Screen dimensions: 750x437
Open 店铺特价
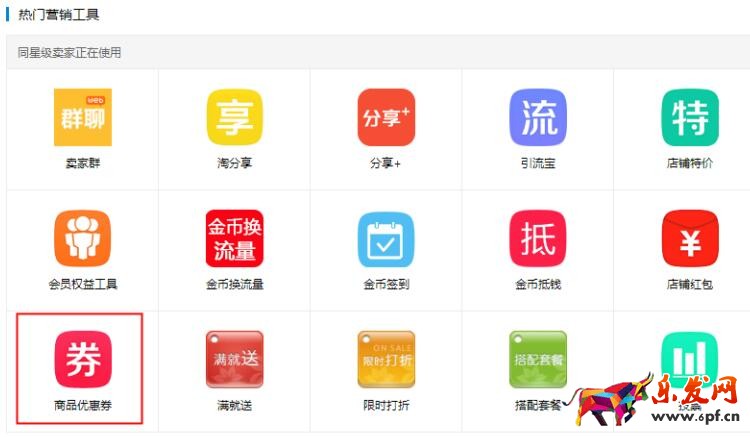point(690,118)
